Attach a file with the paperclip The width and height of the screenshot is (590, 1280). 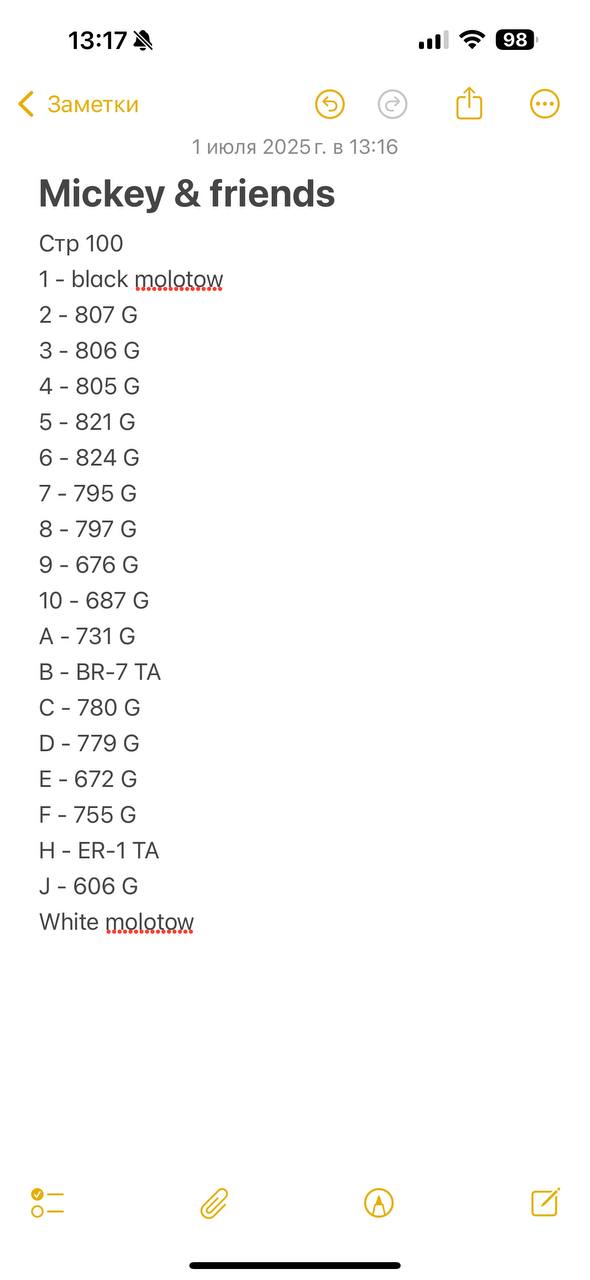(x=214, y=1203)
